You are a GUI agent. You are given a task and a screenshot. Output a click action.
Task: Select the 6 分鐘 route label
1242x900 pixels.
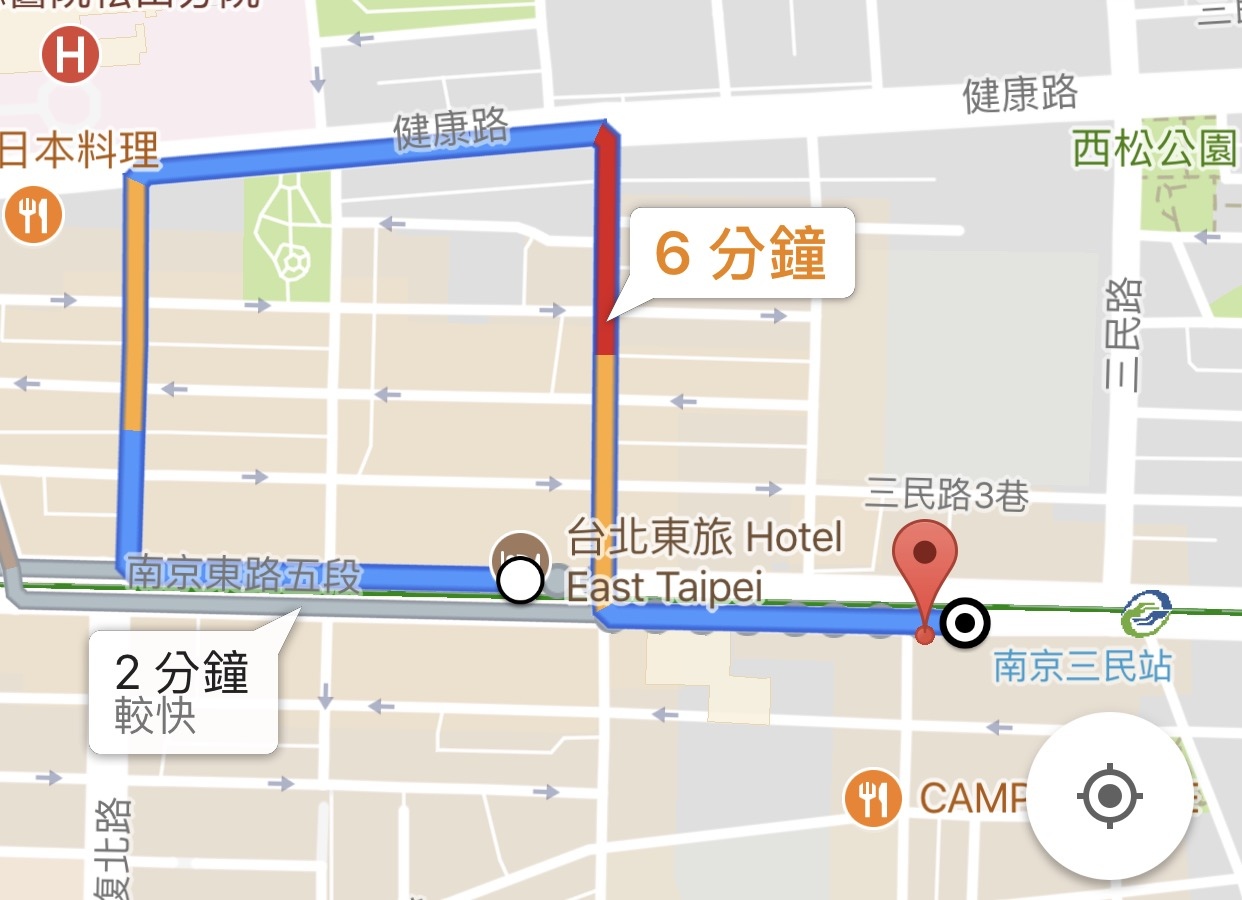click(741, 253)
